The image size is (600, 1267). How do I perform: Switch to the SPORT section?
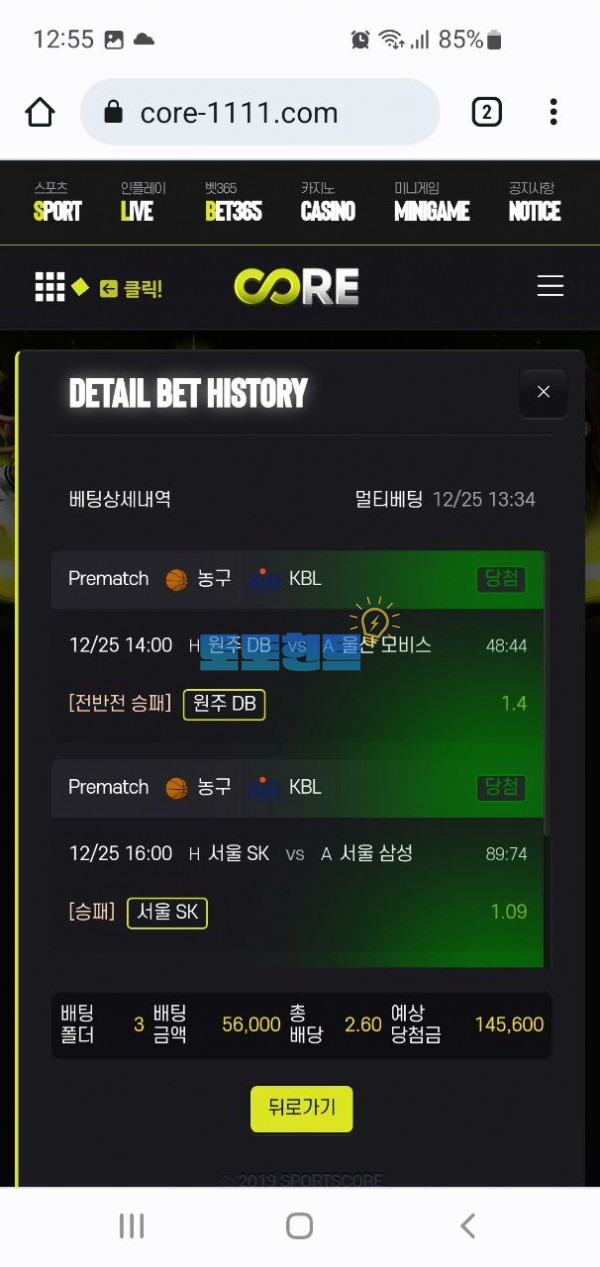click(x=57, y=202)
